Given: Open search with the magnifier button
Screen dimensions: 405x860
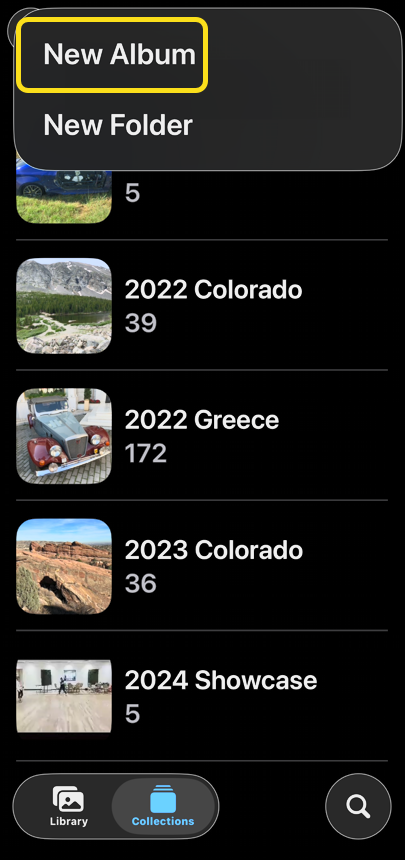Looking at the screenshot, I should 358,806.
